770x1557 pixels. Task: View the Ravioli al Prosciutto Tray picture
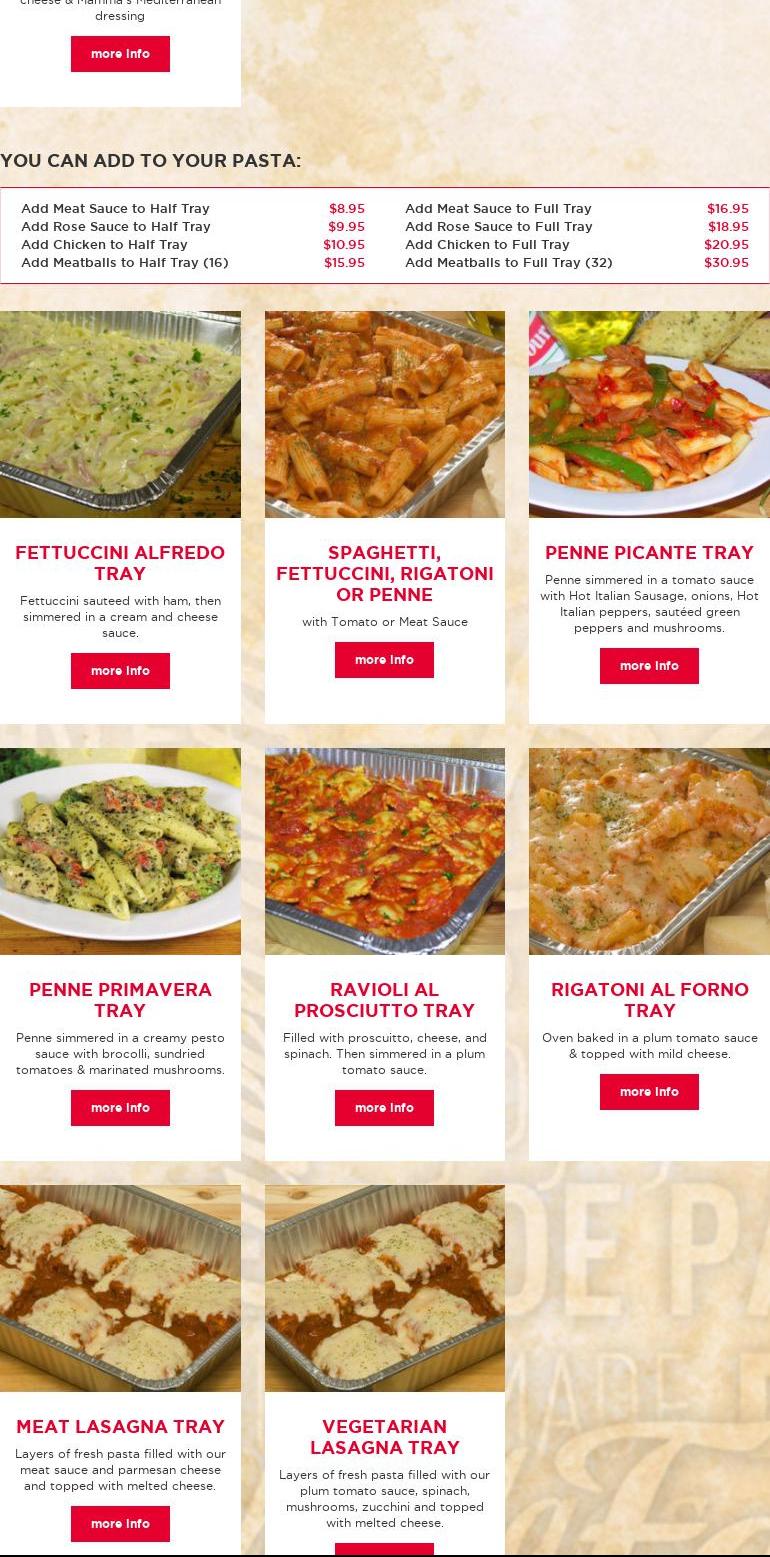tap(384, 851)
